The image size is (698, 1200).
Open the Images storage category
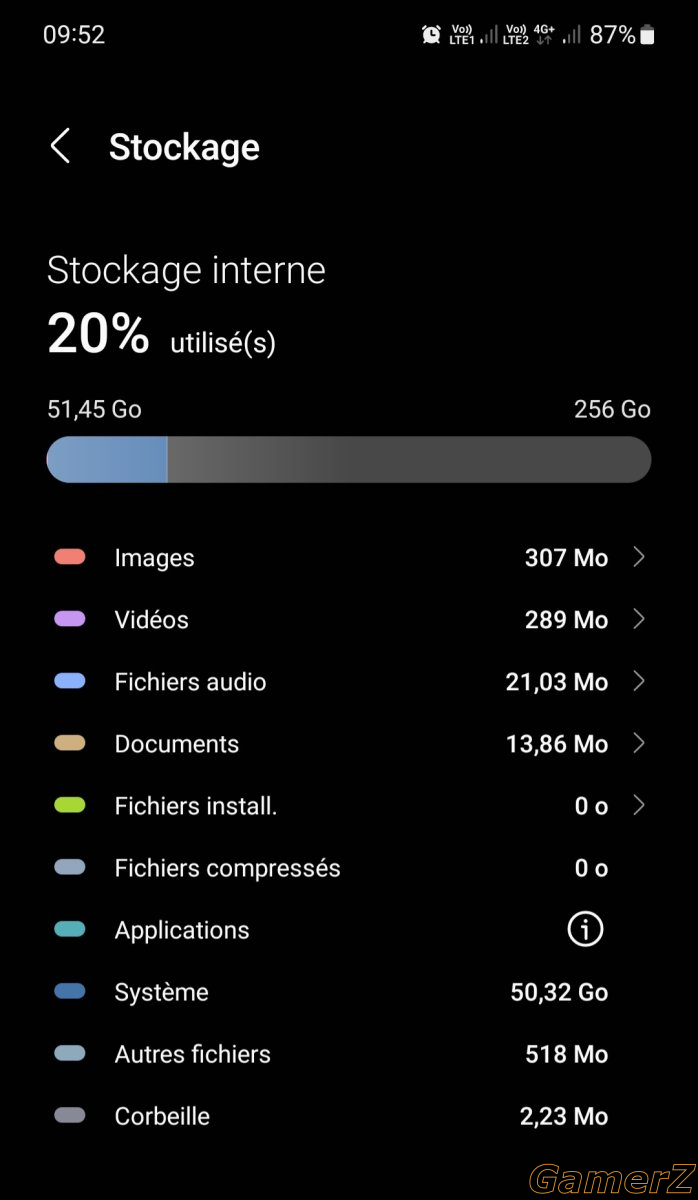[349, 558]
